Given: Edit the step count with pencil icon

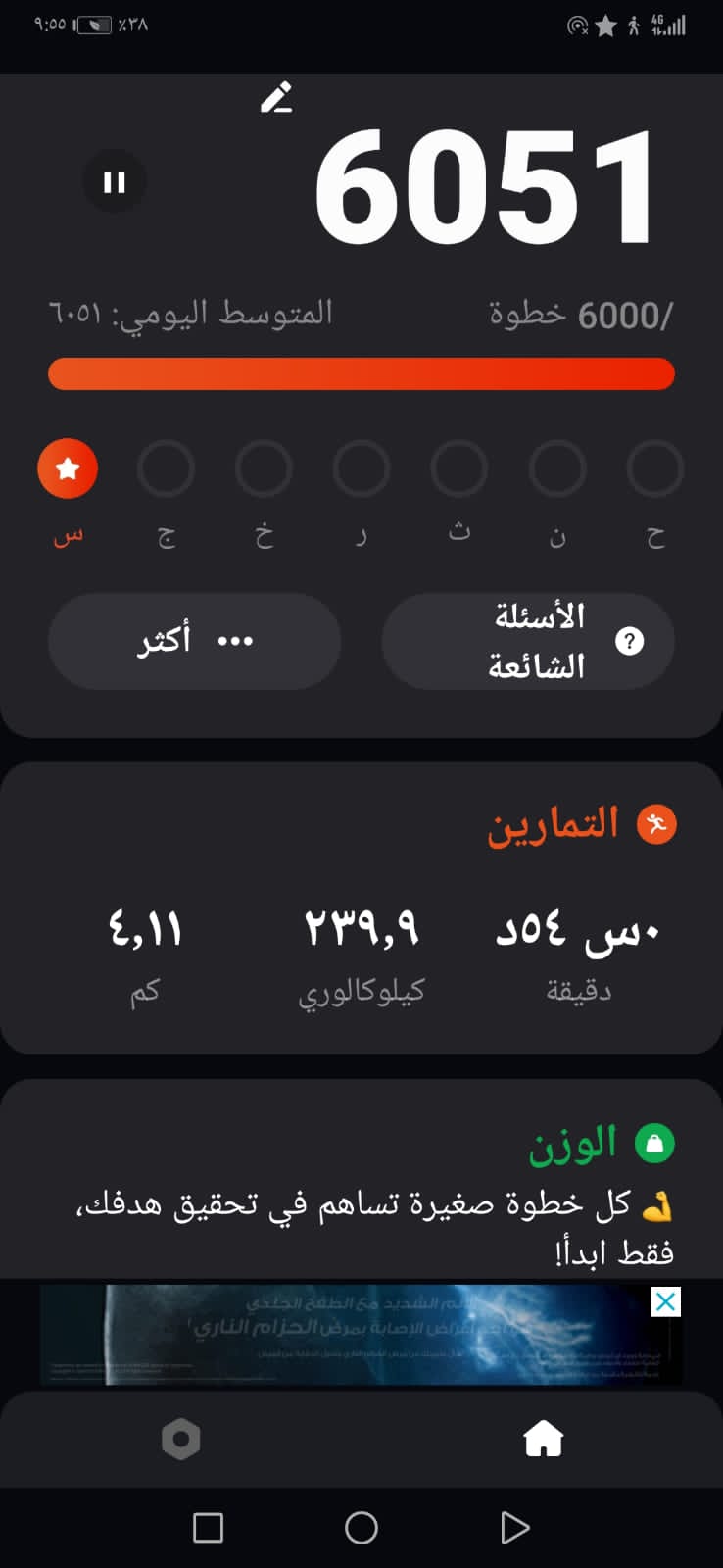Looking at the screenshot, I should coord(276,98).
